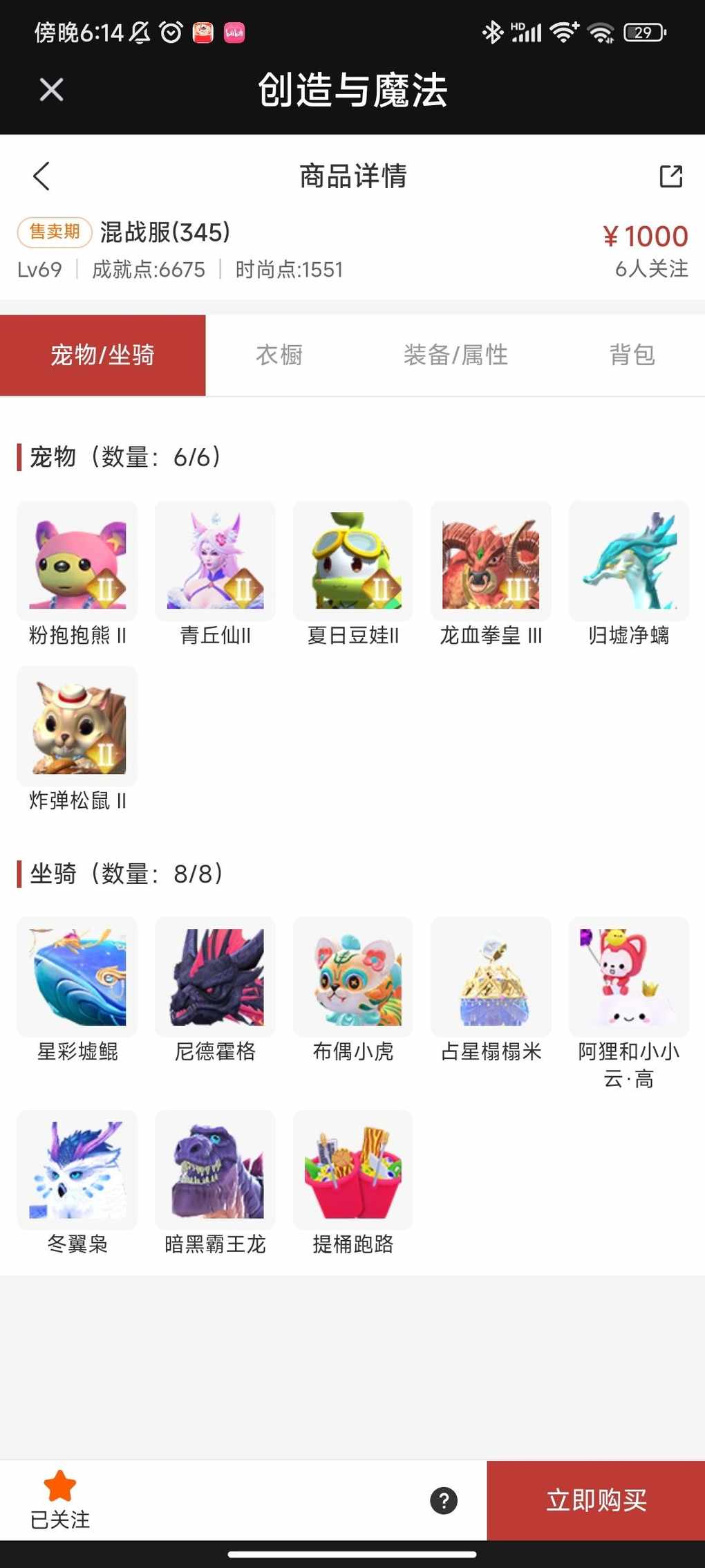
Task: Close the 创造与魔法 page
Action: click(x=51, y=90)
